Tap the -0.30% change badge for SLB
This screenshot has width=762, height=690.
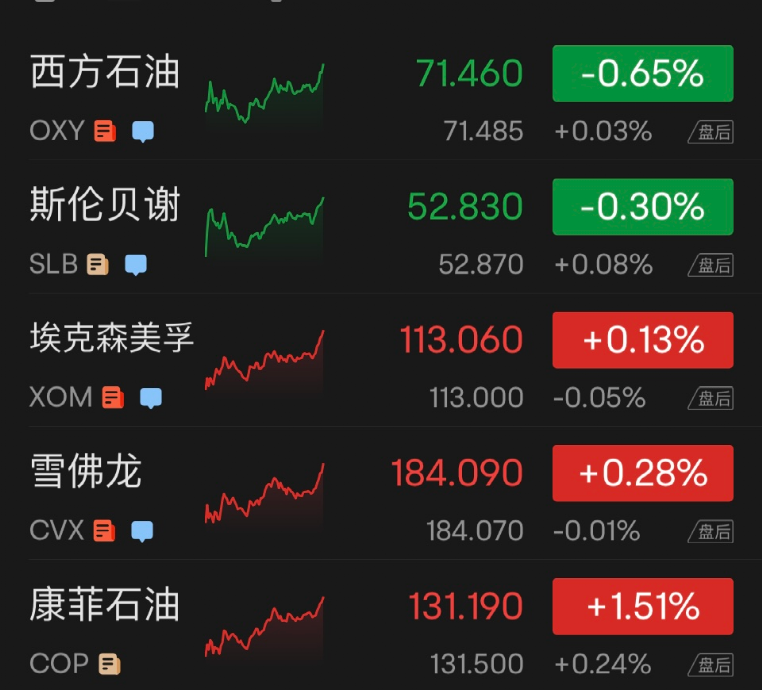(642, 207)
